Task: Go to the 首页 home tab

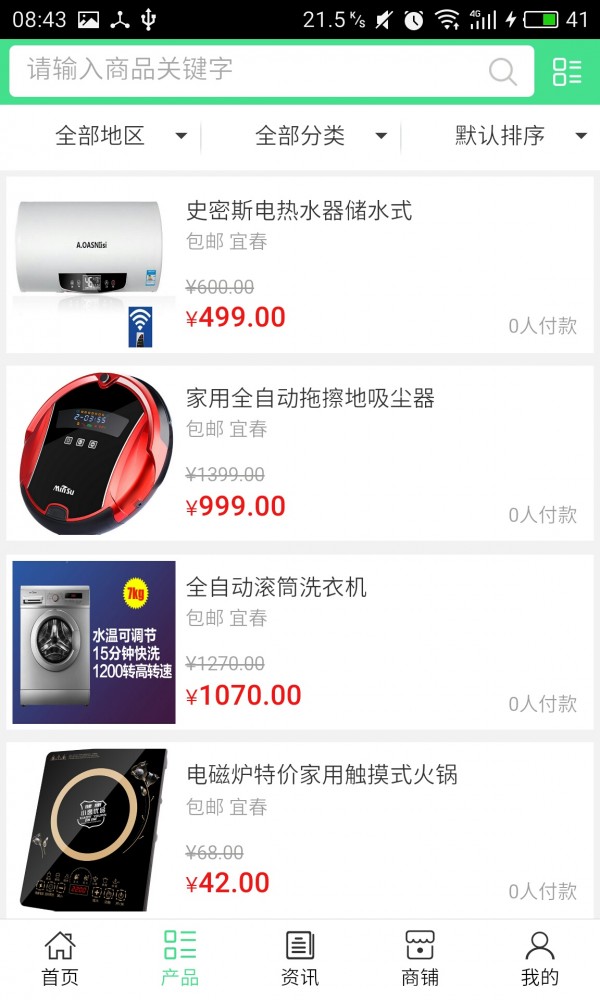Action: (60, 958)
